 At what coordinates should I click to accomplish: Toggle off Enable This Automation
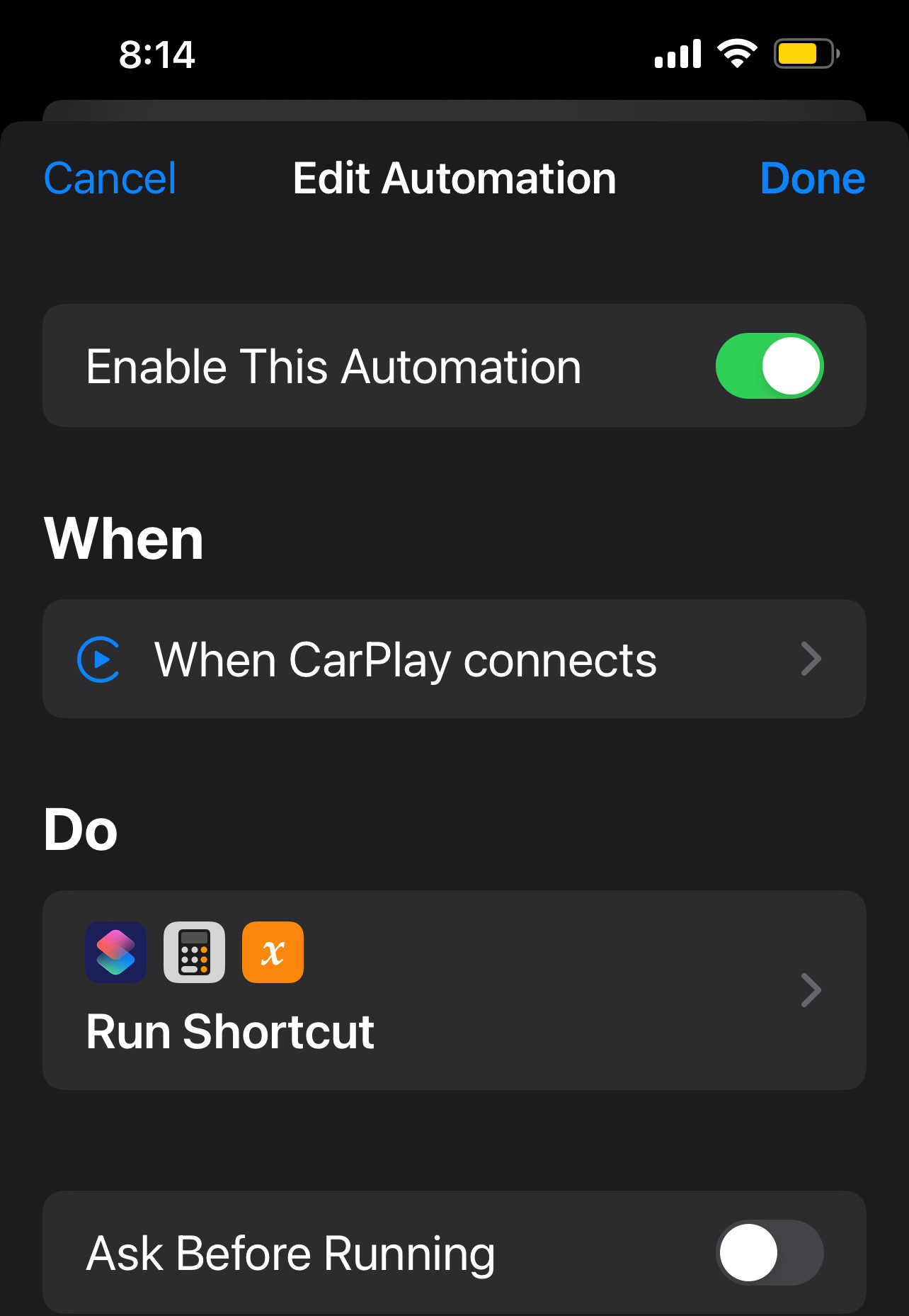[x=769, y=366]
